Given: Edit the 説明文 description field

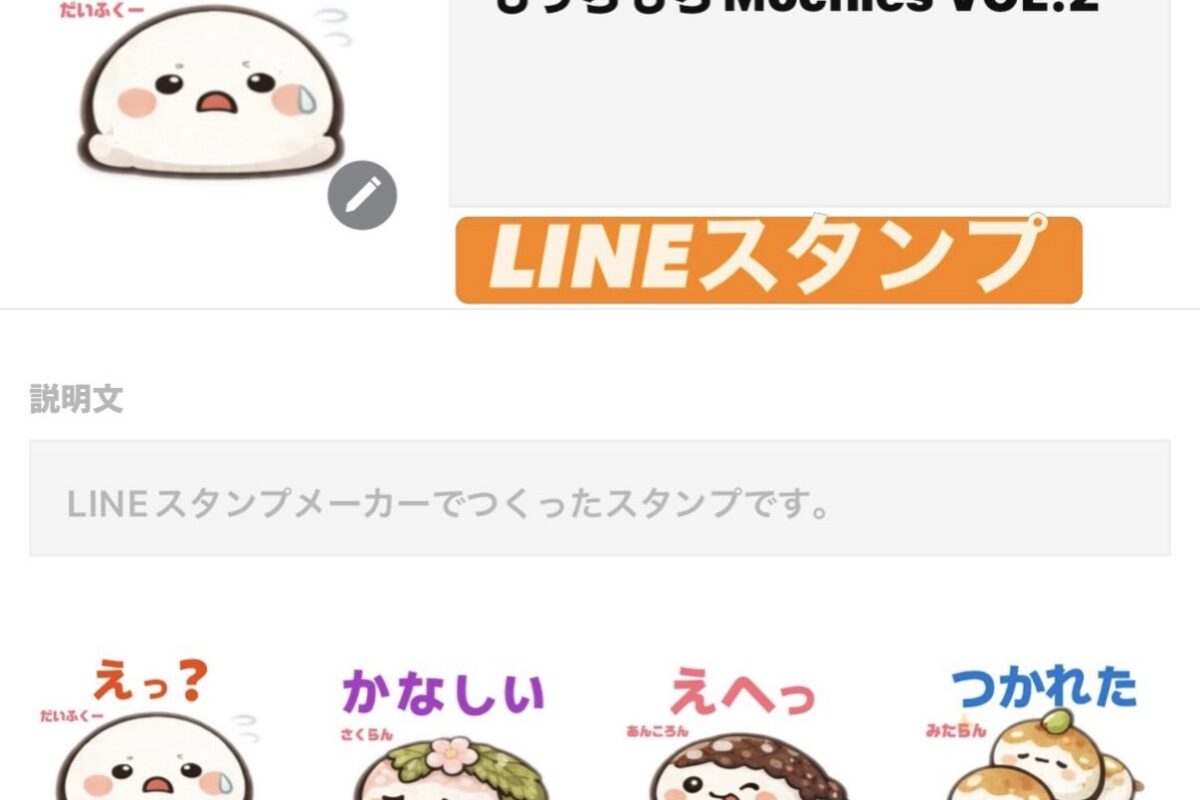Looking at the screenshot, I should click(599, 498).
